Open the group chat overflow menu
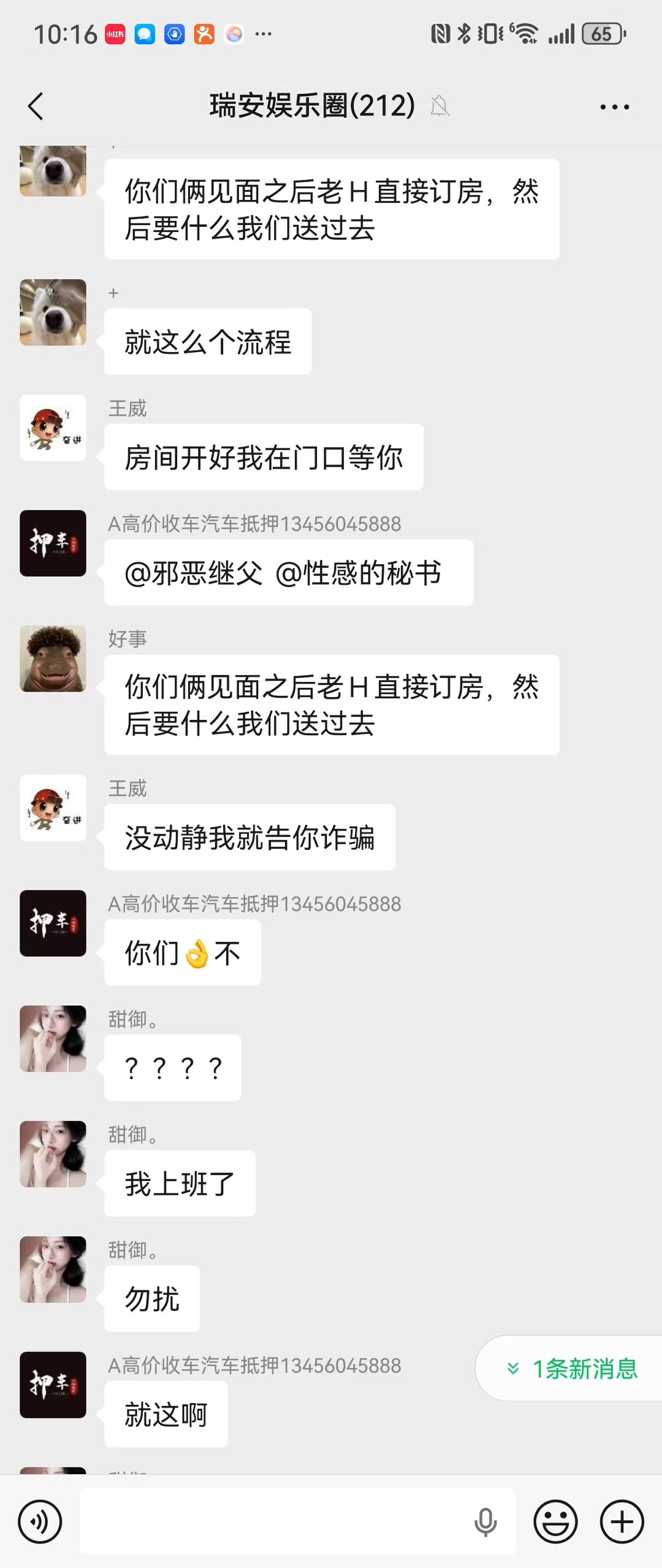 coord(614,107)
